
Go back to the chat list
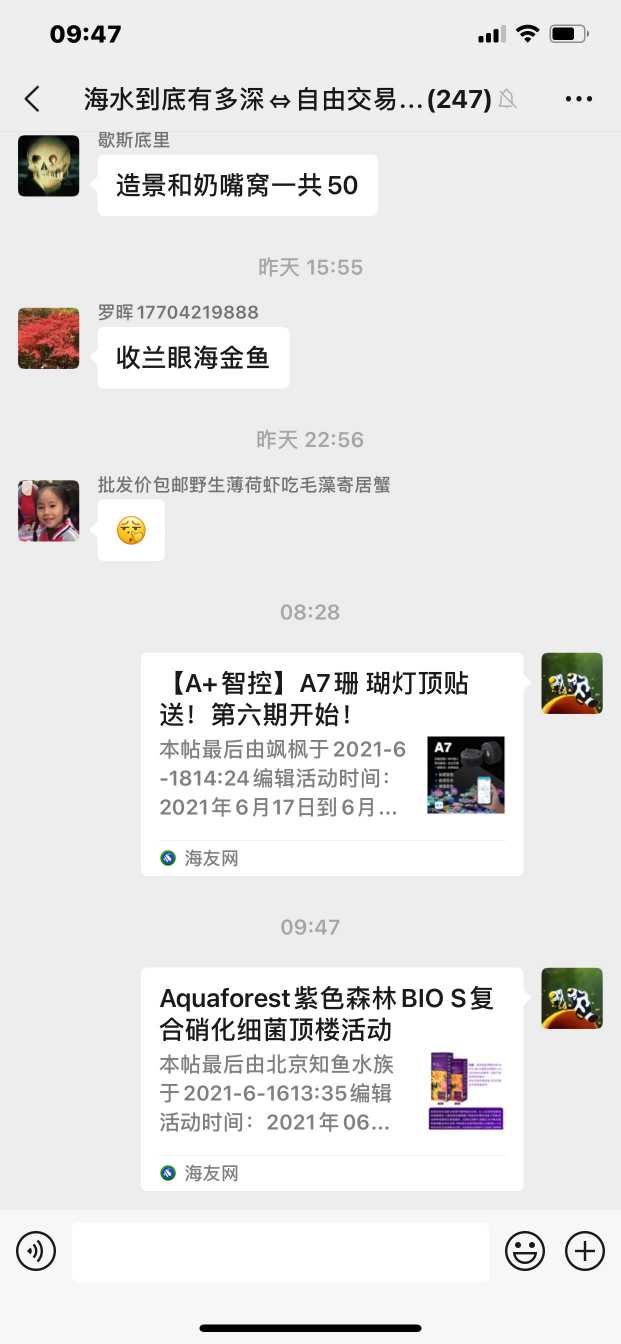click(32, 98)
